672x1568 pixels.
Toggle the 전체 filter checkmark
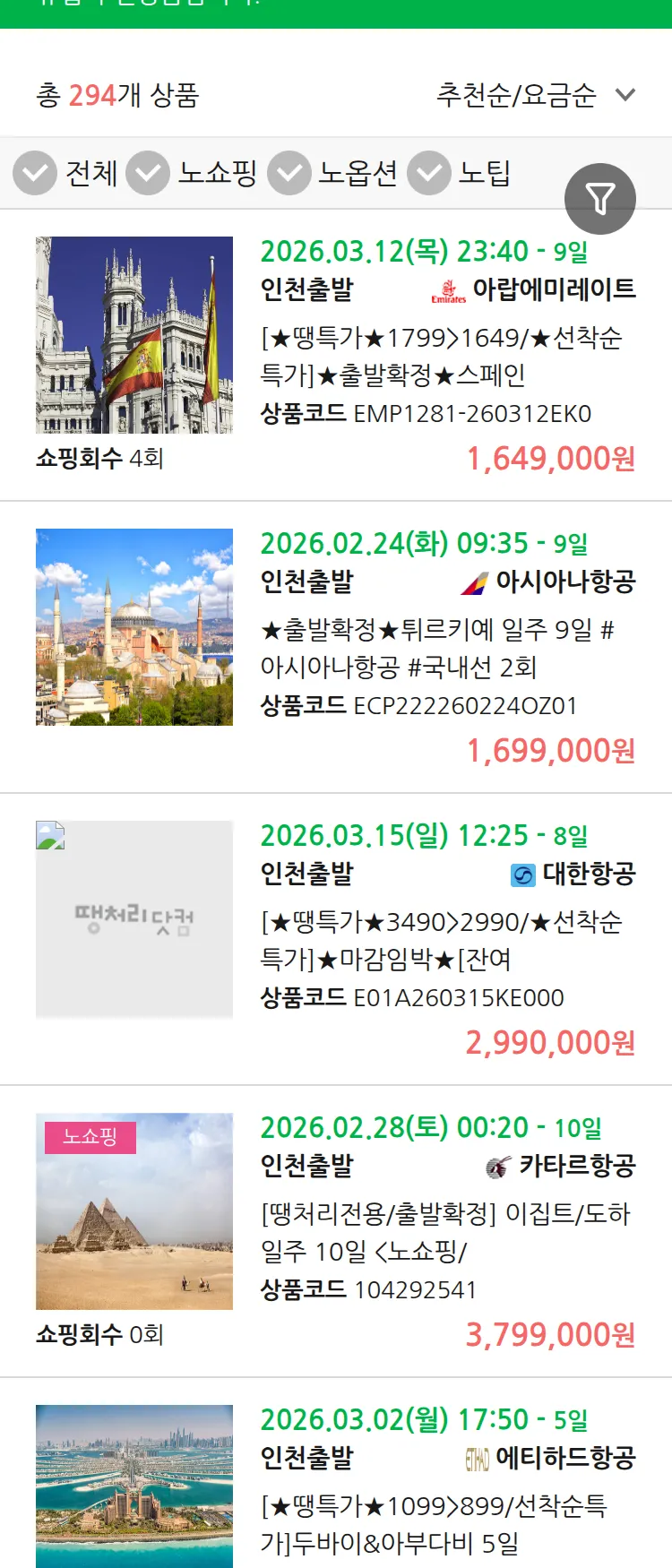tap(34, 173)
